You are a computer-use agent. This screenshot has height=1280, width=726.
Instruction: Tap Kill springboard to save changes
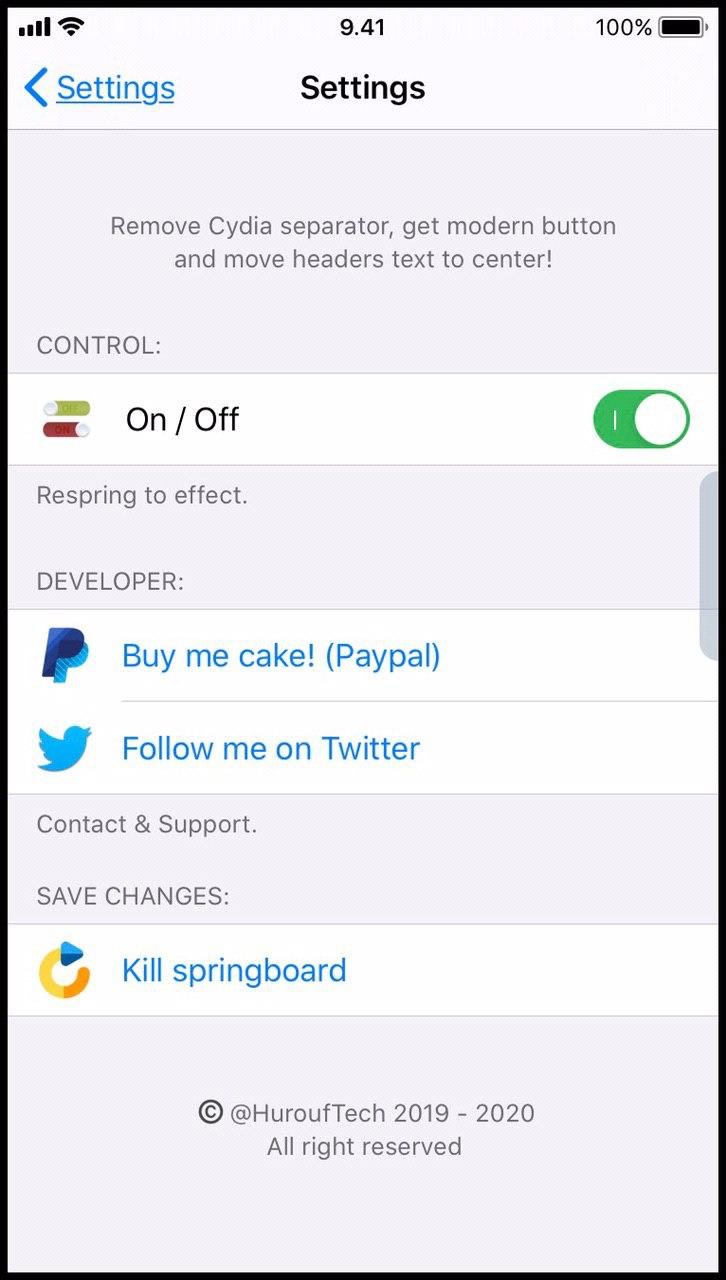[363, 970]
